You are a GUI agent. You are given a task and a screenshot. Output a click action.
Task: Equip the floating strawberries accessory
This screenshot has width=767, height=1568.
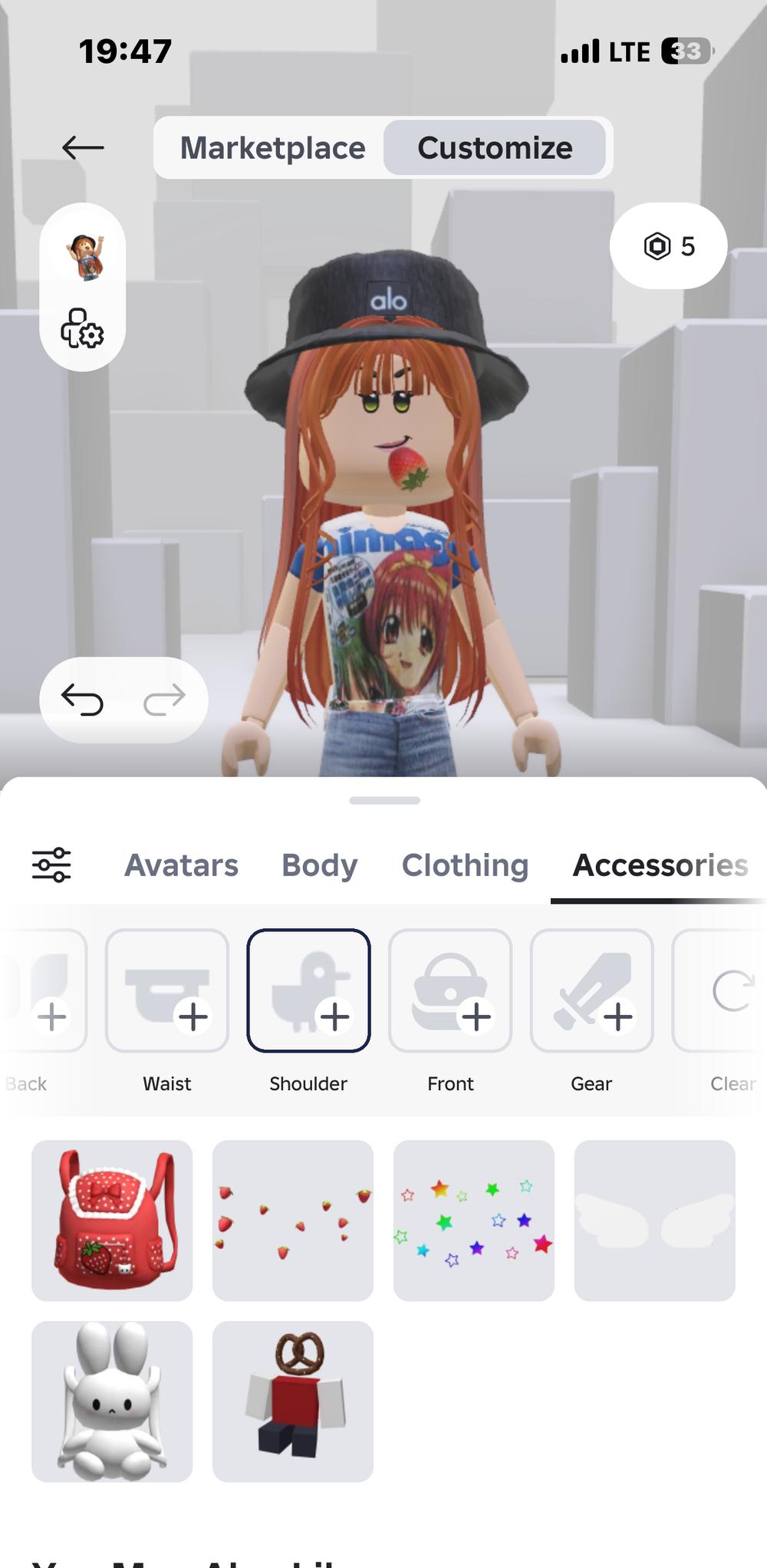(293, 1220)
